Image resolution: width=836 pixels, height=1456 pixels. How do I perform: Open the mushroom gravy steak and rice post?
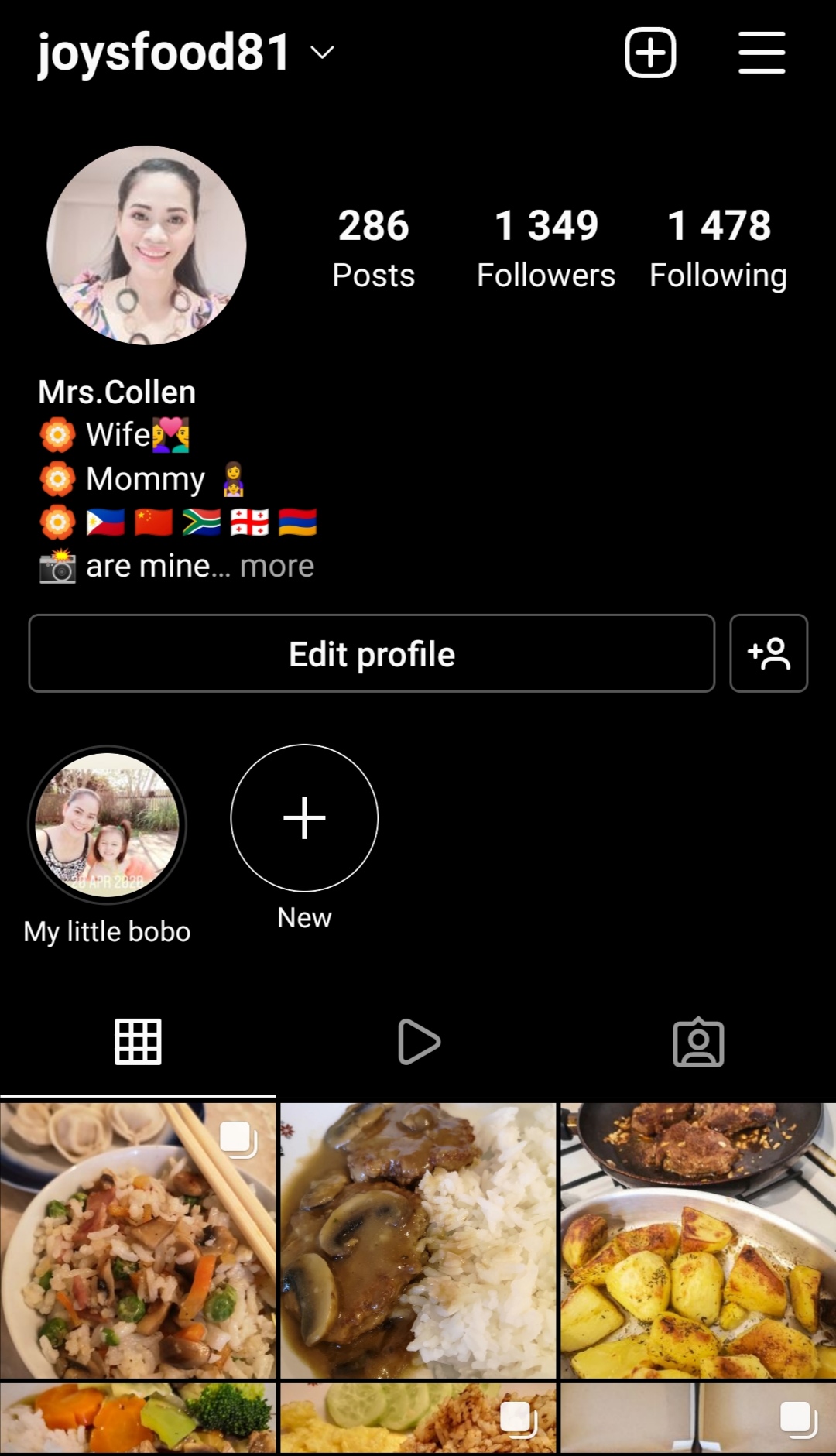(418, 1240)
